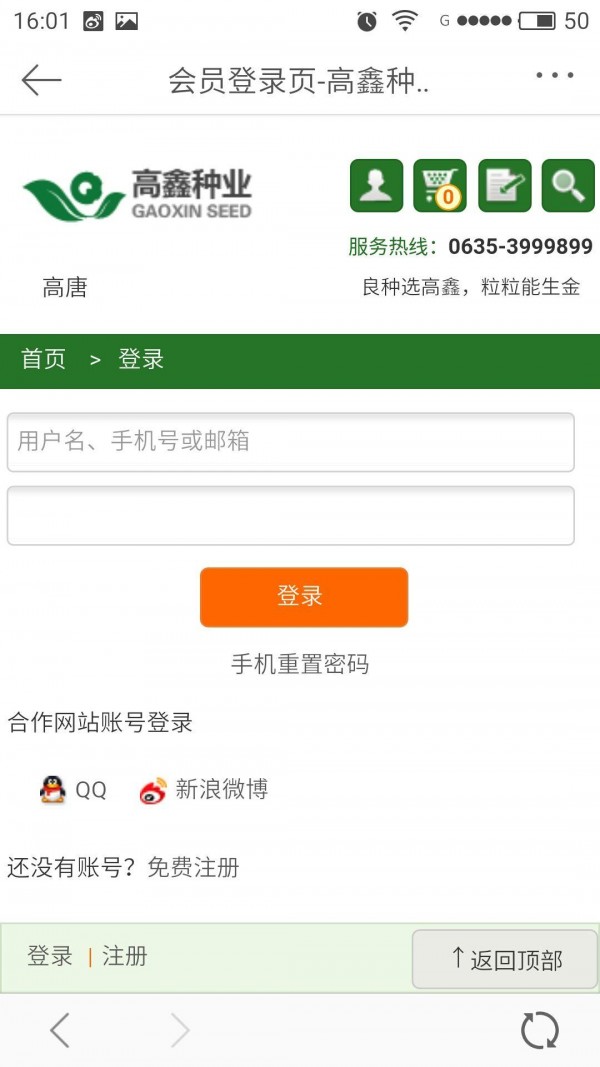
Task: Go to 首页 in the breadcrumb
Action: click(44, 360)
